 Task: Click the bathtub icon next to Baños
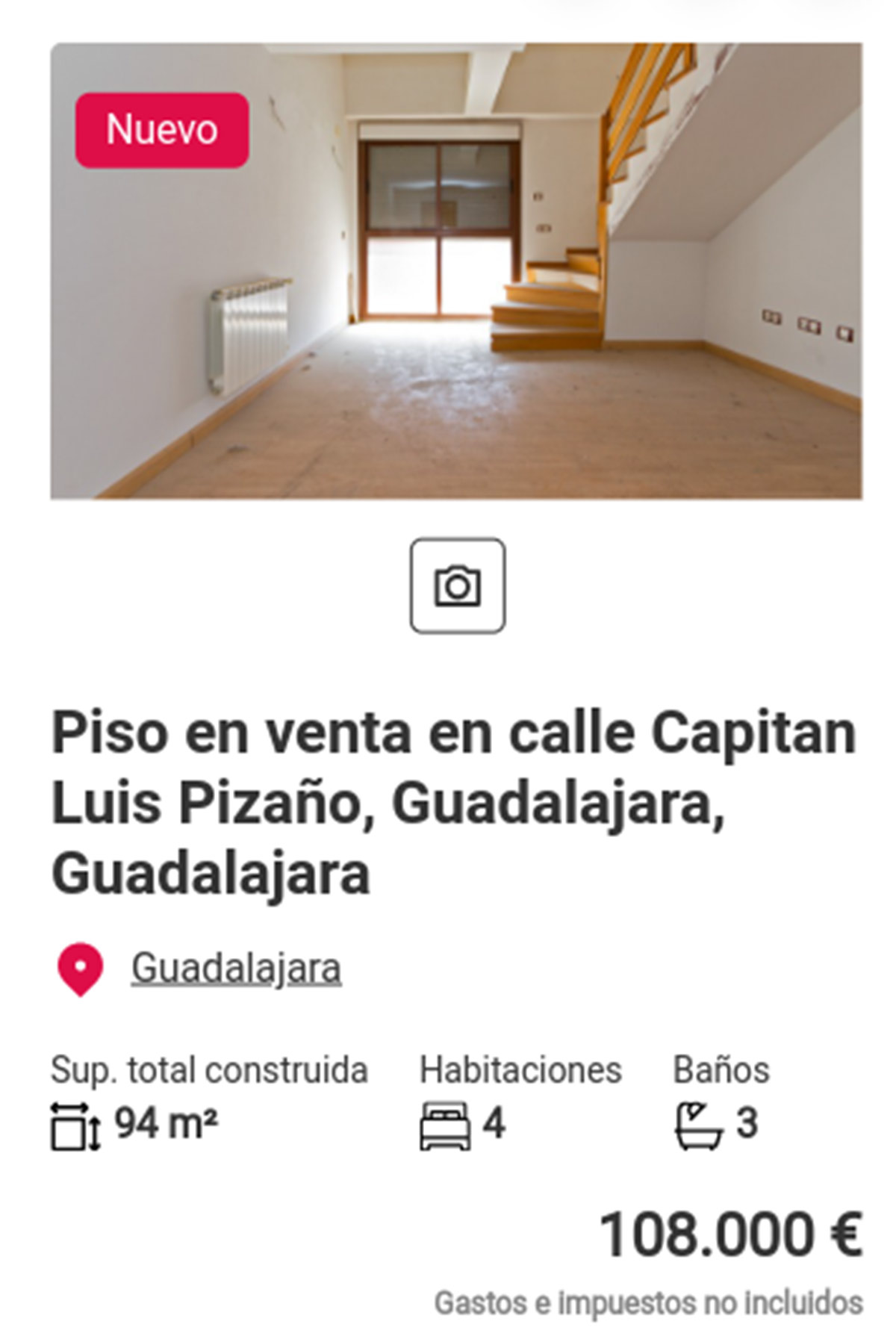pos(700,1129)
